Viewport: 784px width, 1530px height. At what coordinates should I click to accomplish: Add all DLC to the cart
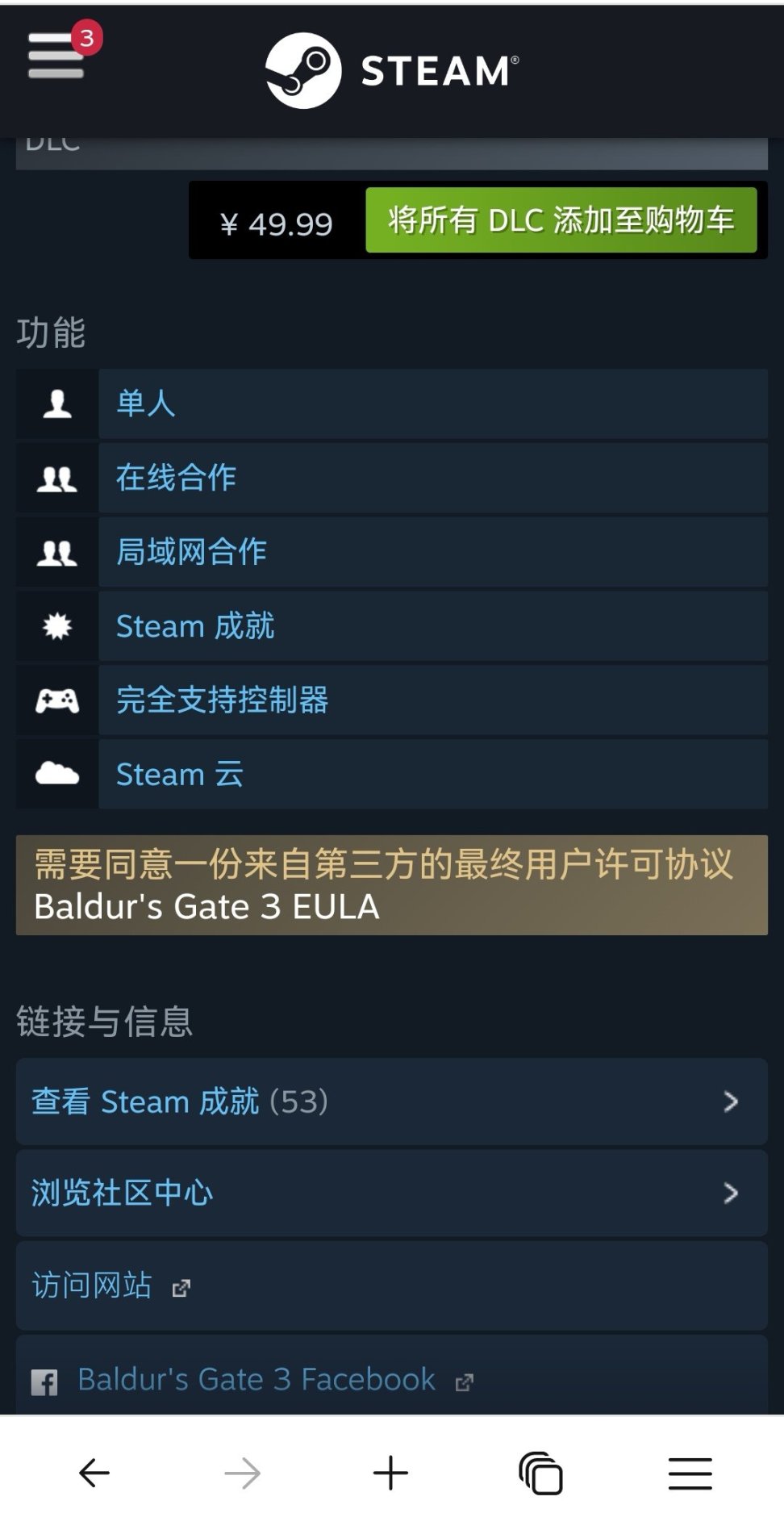[x=561, y=220]
